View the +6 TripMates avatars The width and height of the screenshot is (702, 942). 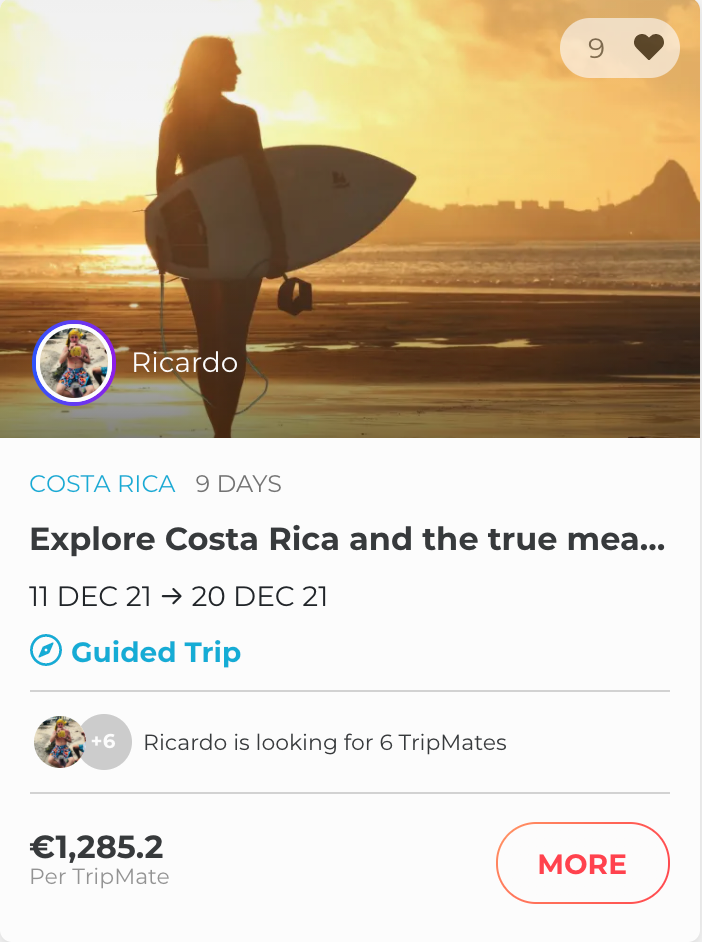[x=104, y=742]
